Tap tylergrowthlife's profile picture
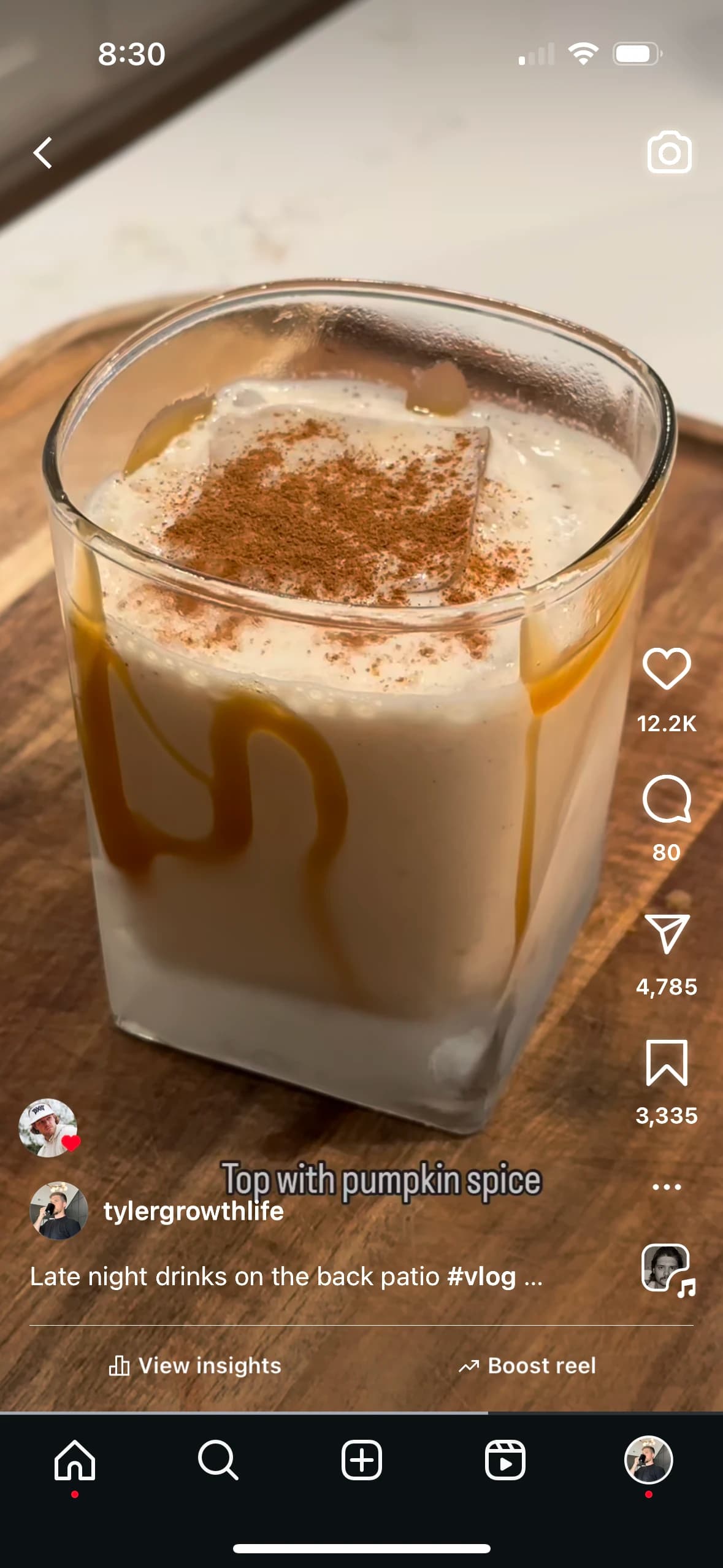723x1568 pixels. tap(58, 1211)
